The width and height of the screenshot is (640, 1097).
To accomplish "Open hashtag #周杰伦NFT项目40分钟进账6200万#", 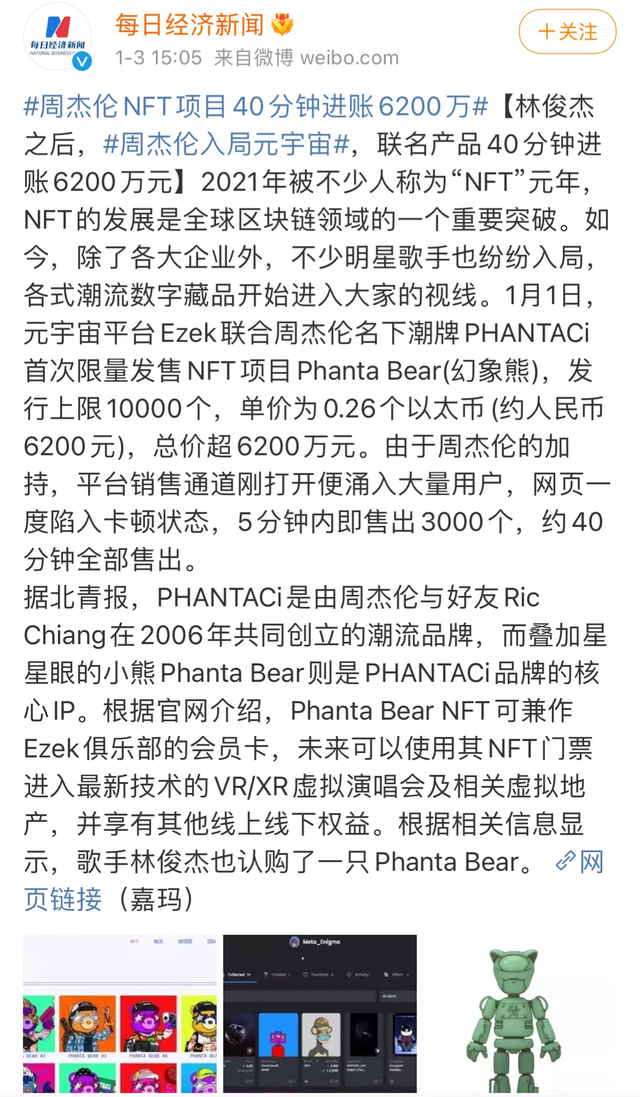I will tap(255, 107).
